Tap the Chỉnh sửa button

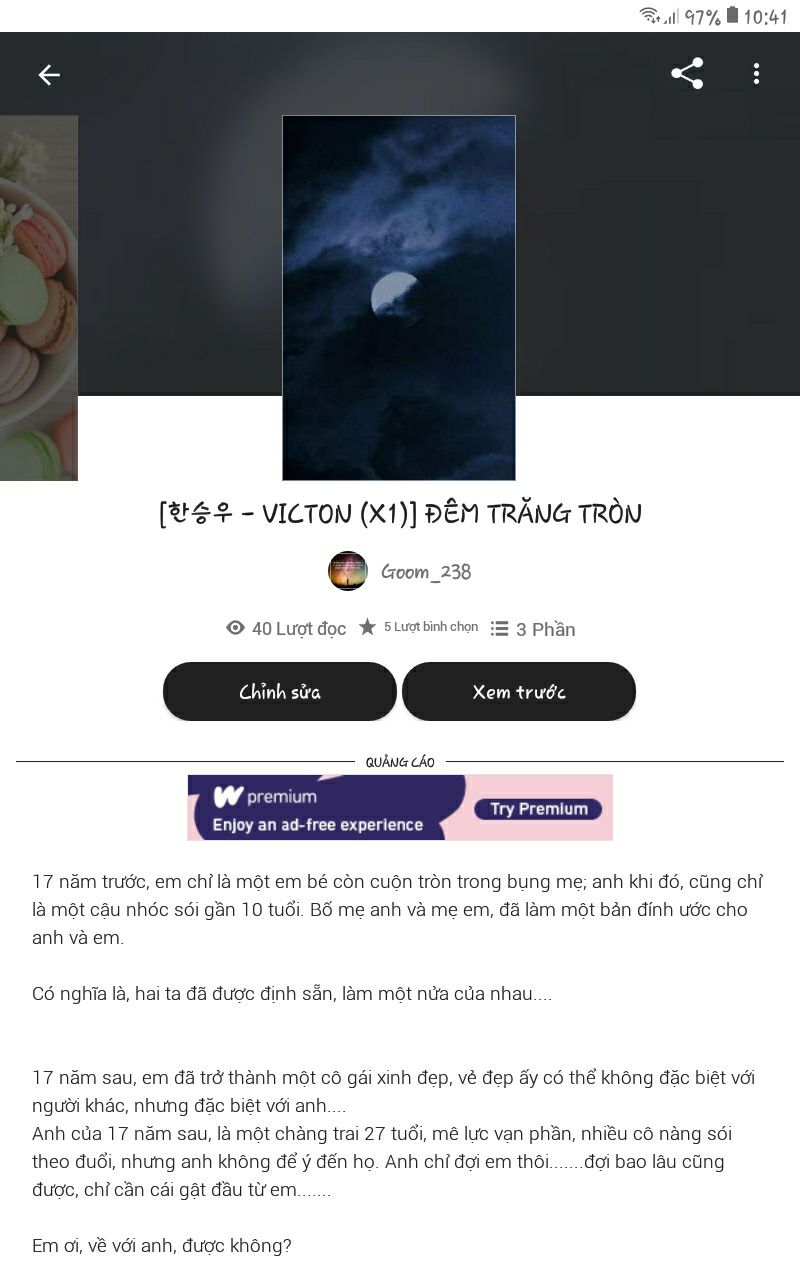[280, 692]
